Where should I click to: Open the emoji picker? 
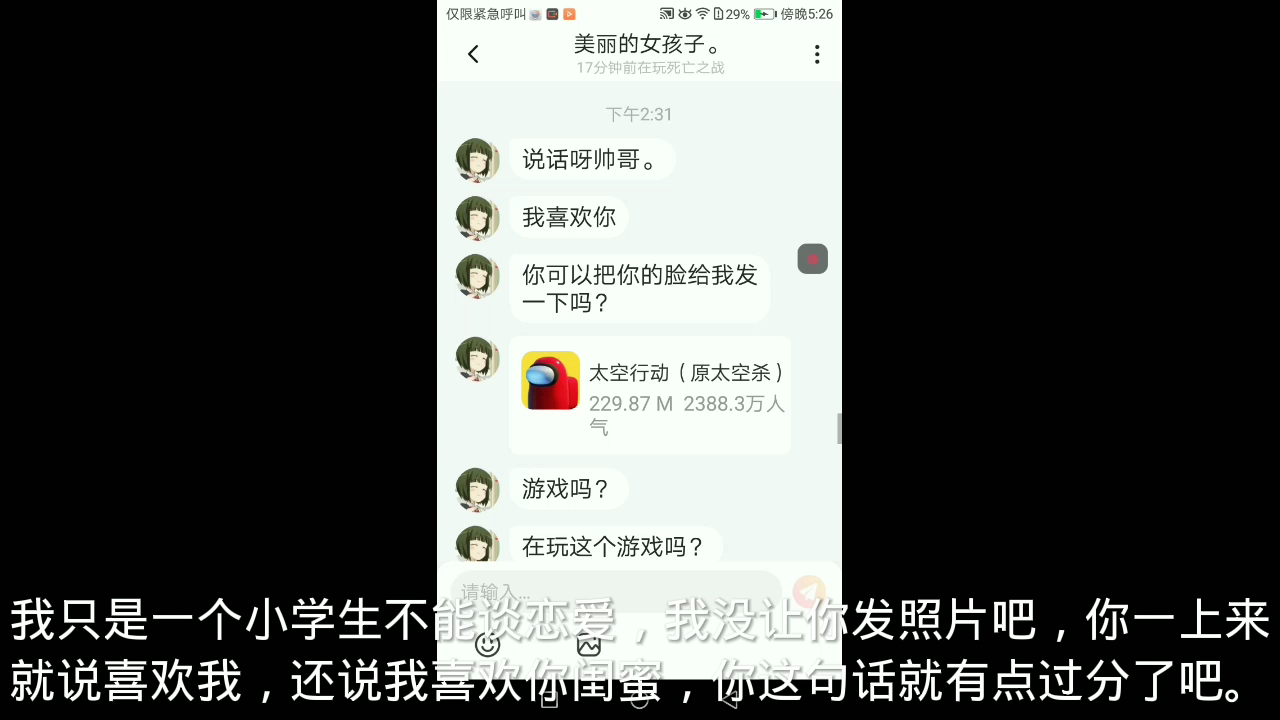[487, 645]
